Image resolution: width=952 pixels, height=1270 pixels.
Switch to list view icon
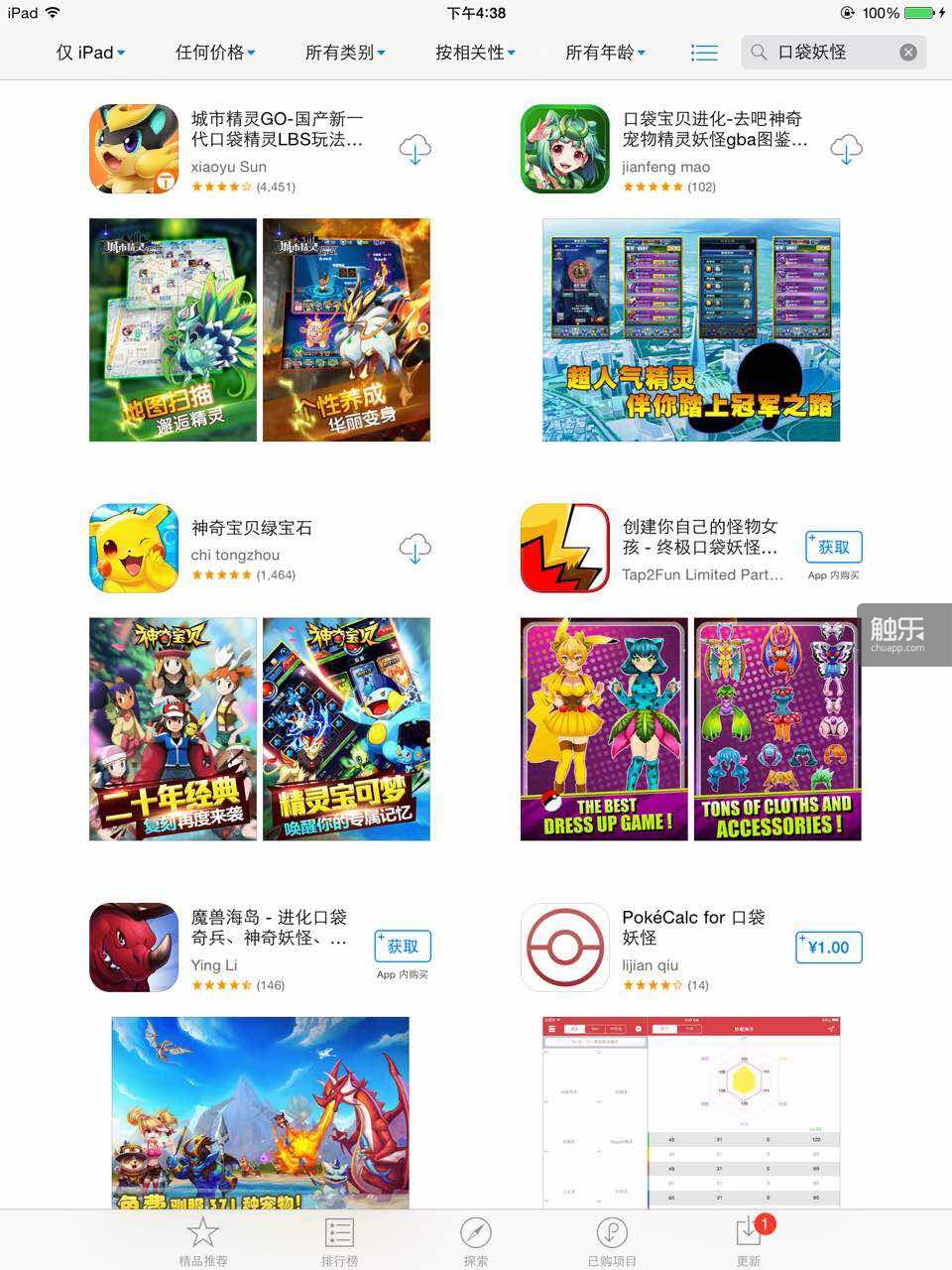pos(704,53)
